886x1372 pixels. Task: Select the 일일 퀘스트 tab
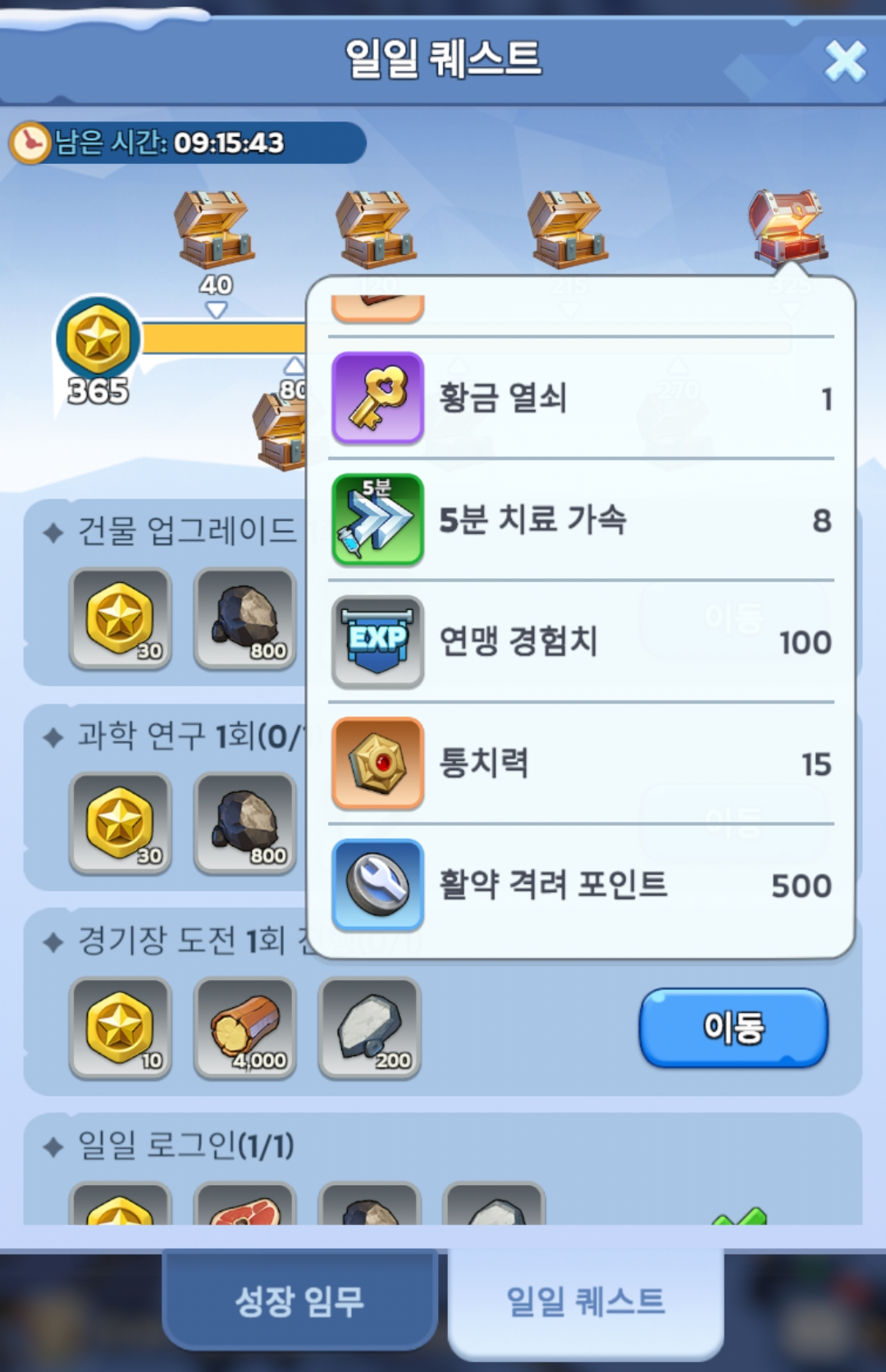tap(585, 1301)
